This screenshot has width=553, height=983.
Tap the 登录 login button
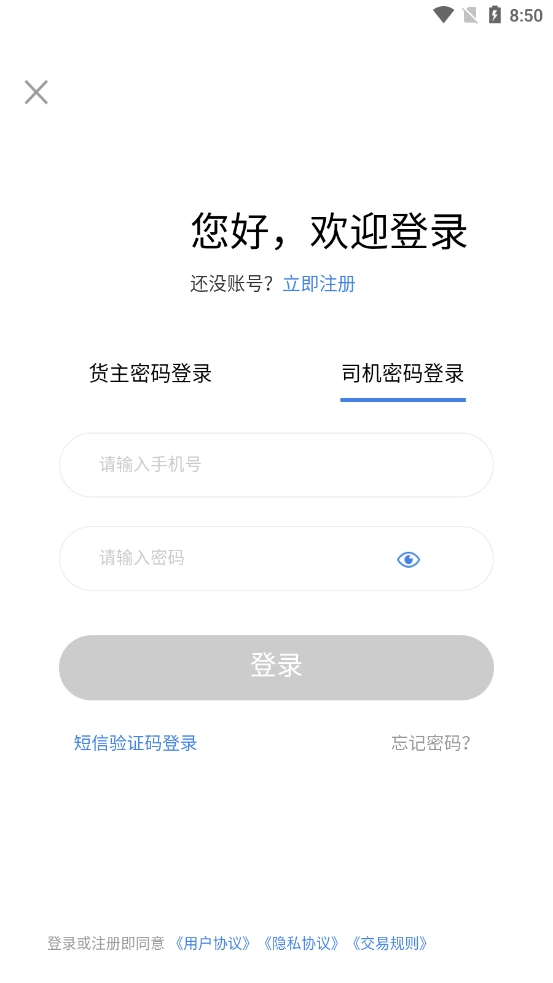click(276, 667)
